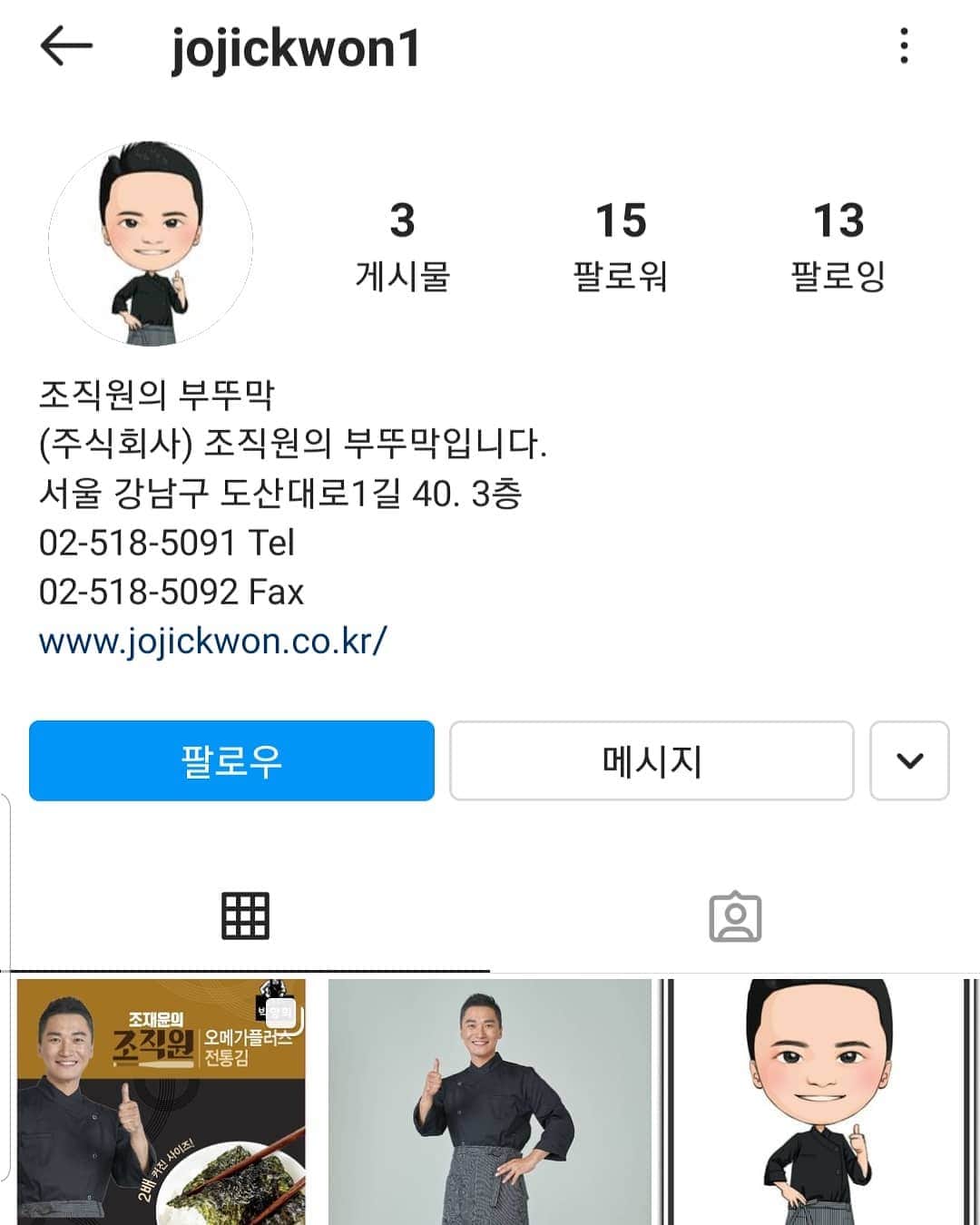Open the www.jojickwon.co.kr website link

(x=213, y=641)
